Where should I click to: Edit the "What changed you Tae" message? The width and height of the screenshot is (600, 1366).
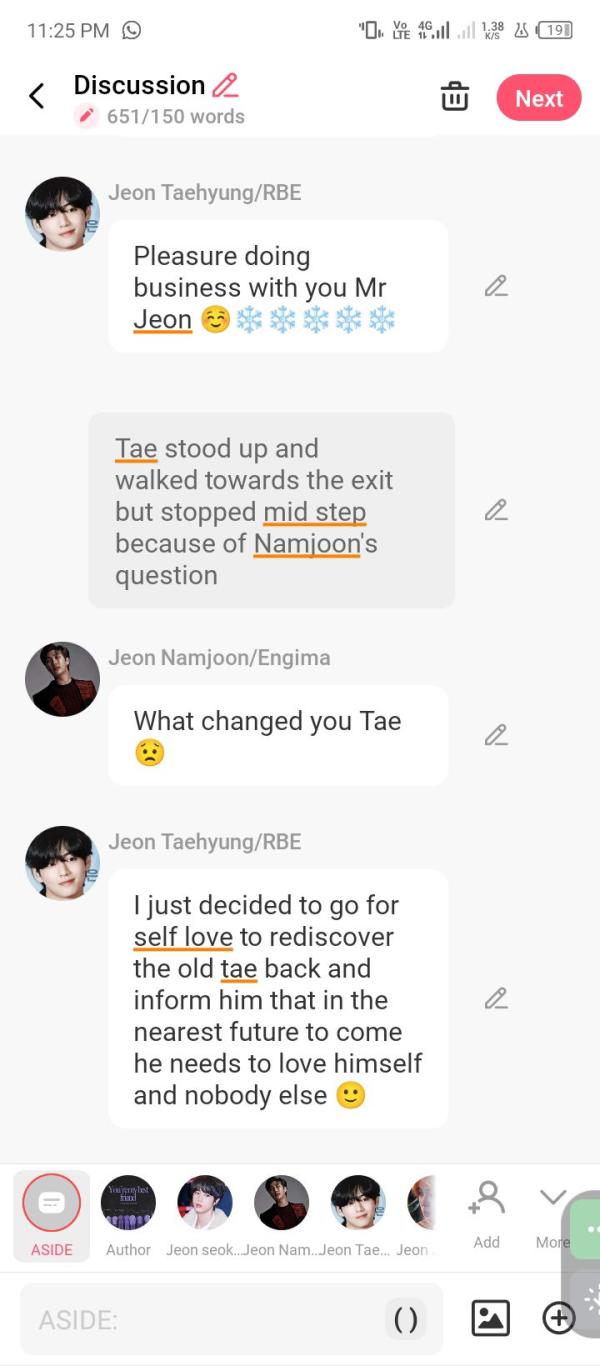point(495,736)
